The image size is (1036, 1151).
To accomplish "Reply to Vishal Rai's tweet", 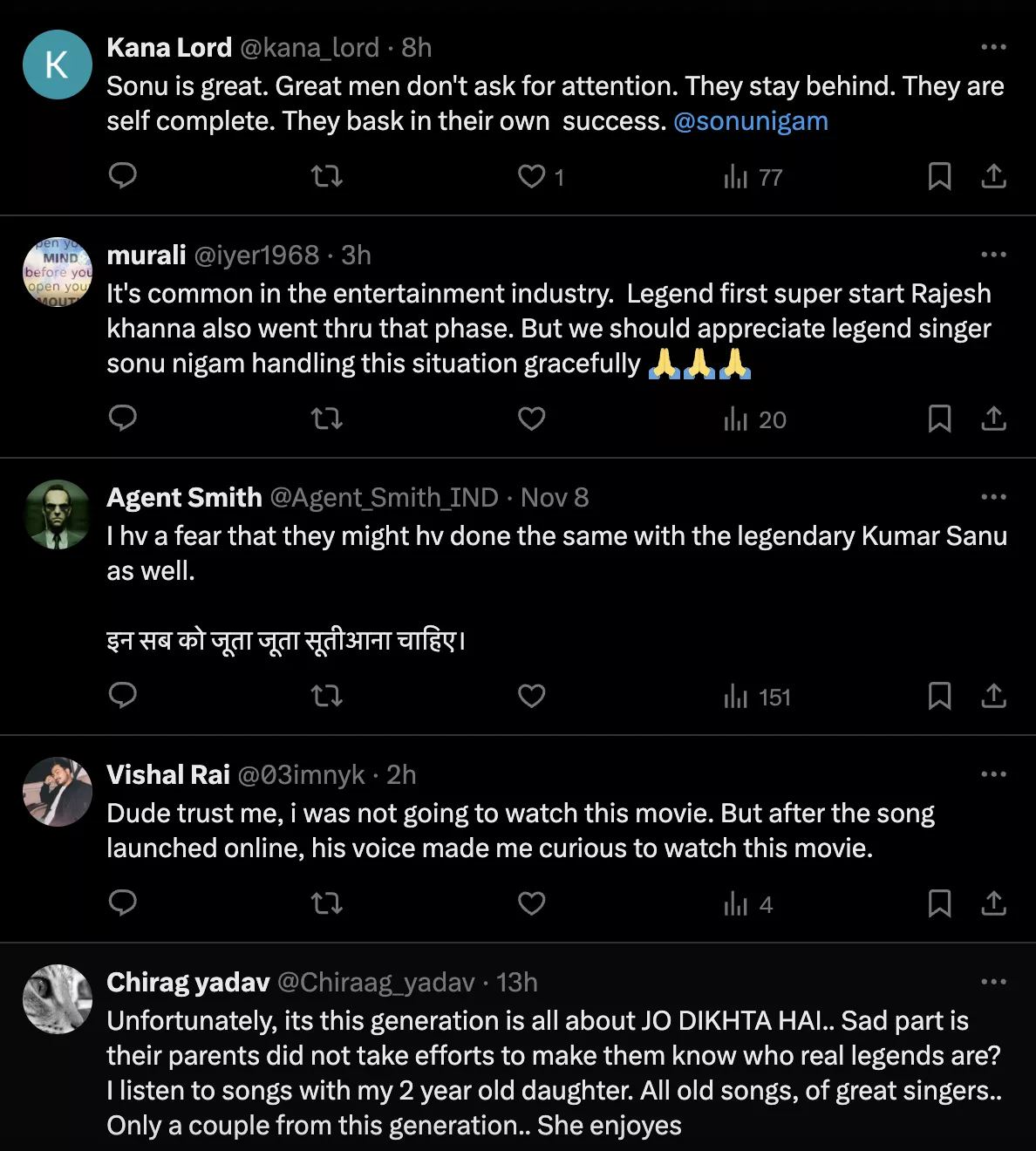I will click(x=123, y=903).
